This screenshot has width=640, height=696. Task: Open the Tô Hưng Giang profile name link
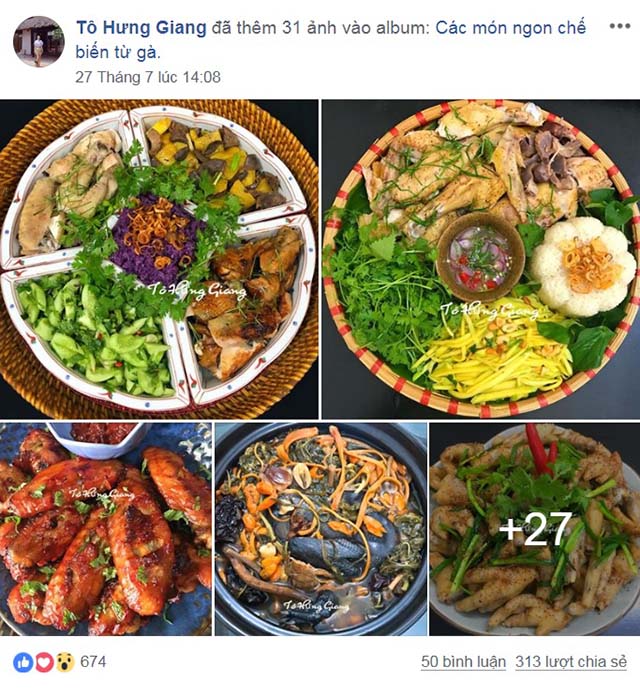tap(142, 29)
